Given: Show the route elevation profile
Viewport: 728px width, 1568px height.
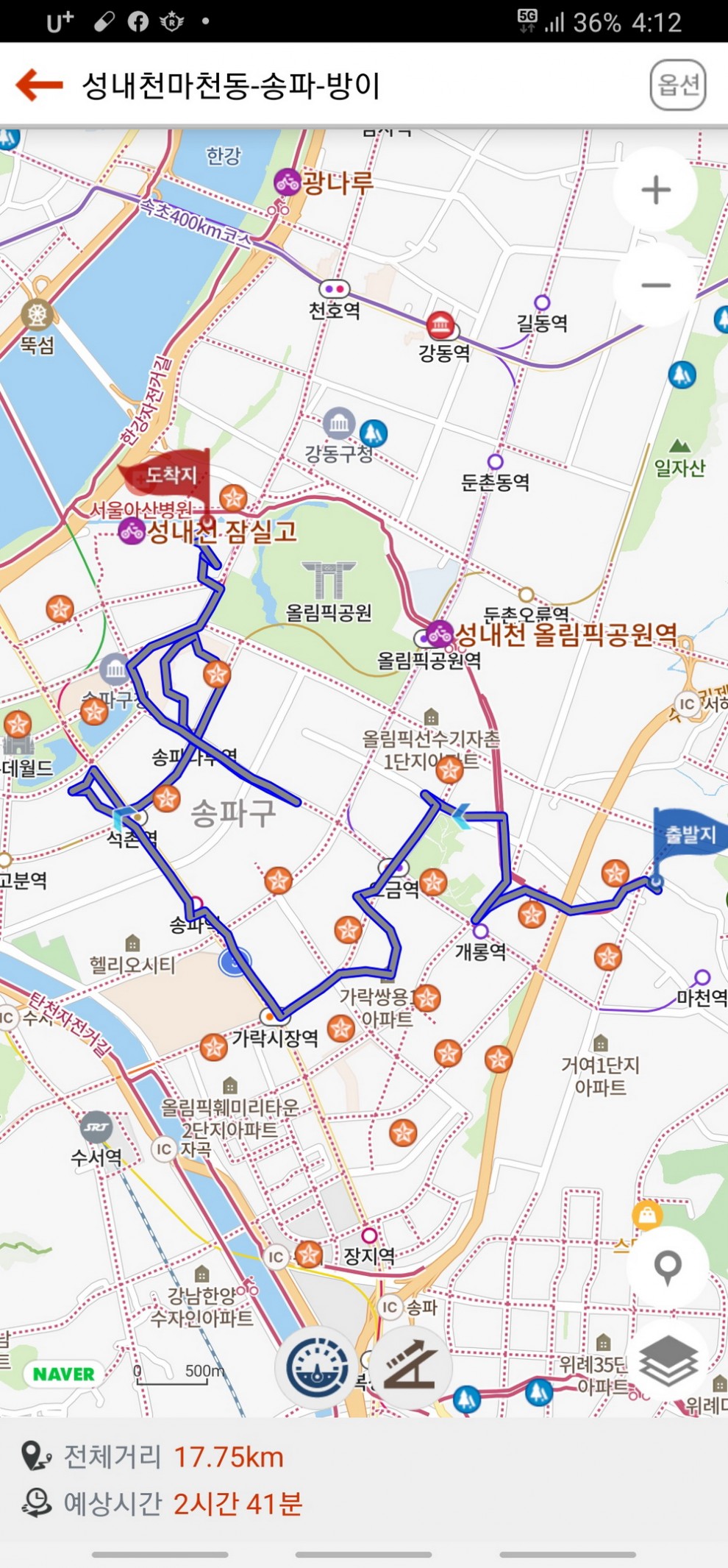Looking at the screenshot, I should 410,1368.
